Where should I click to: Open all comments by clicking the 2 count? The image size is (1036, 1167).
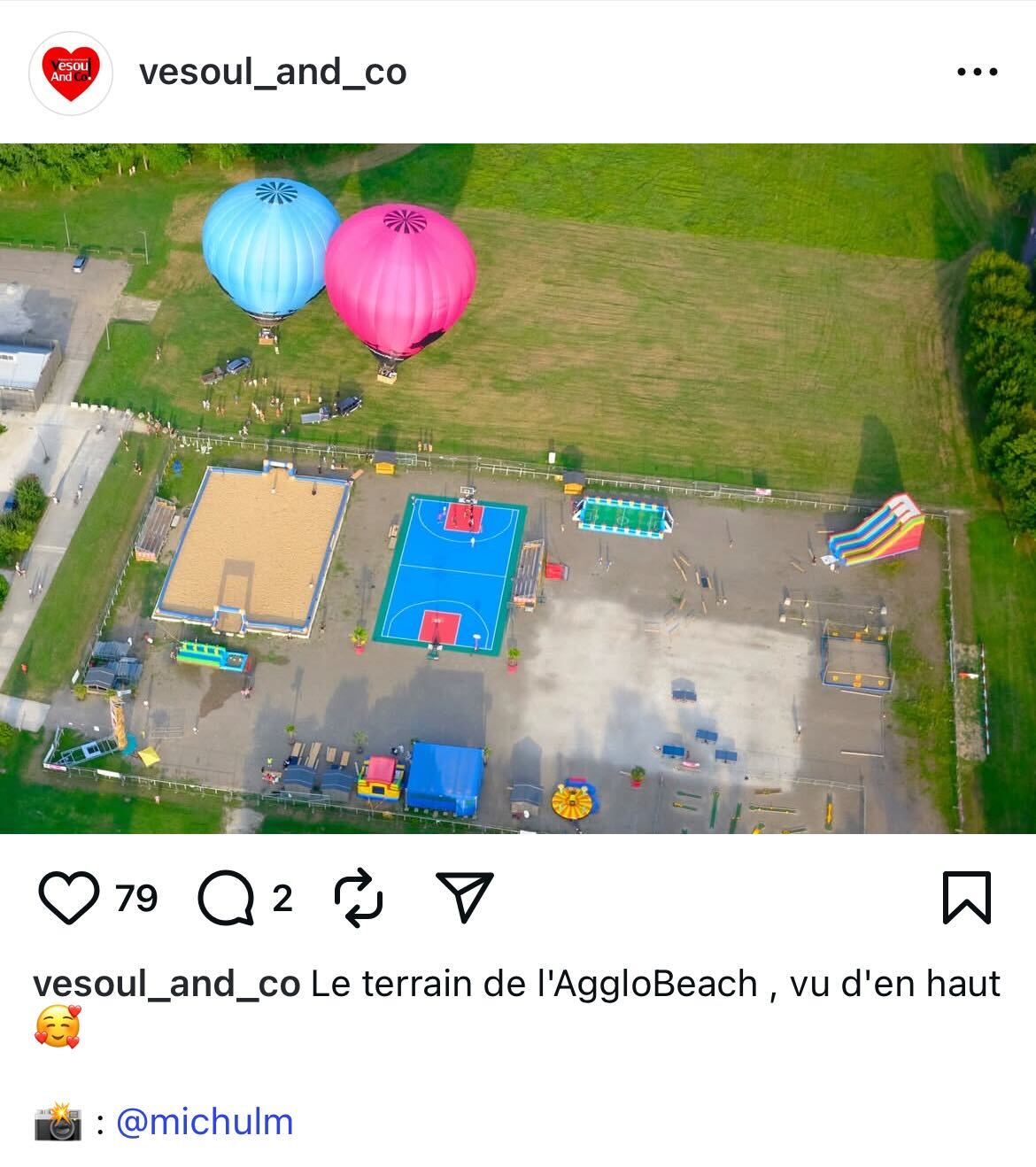coord(282,900)
